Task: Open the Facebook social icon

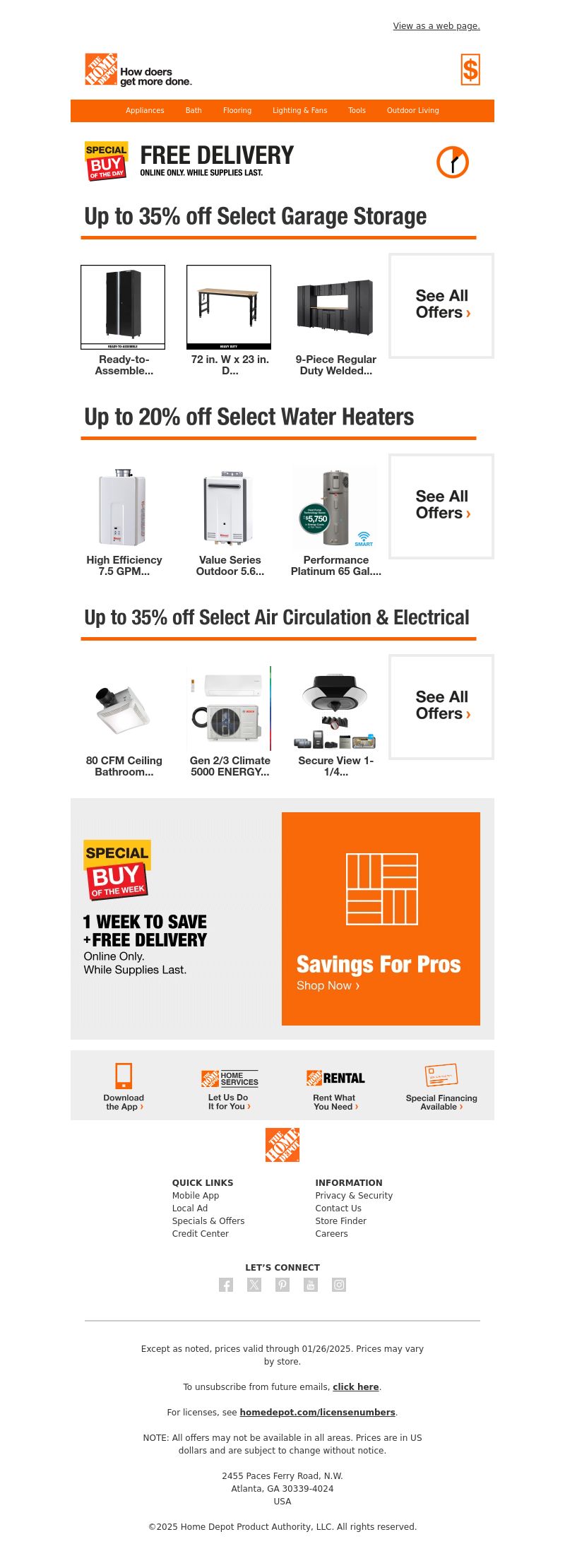Action: 226,1285
